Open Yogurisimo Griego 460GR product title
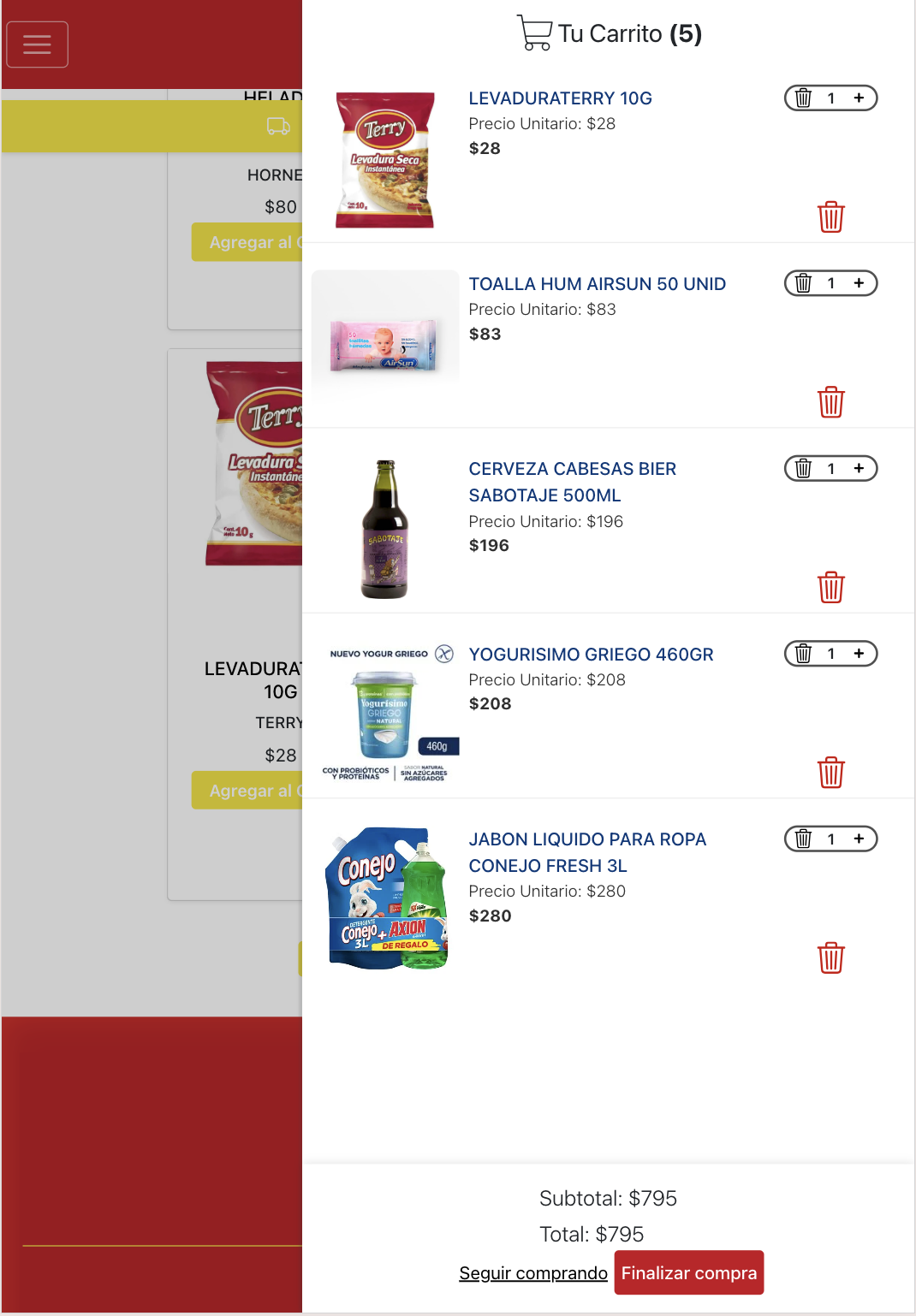 591,655
